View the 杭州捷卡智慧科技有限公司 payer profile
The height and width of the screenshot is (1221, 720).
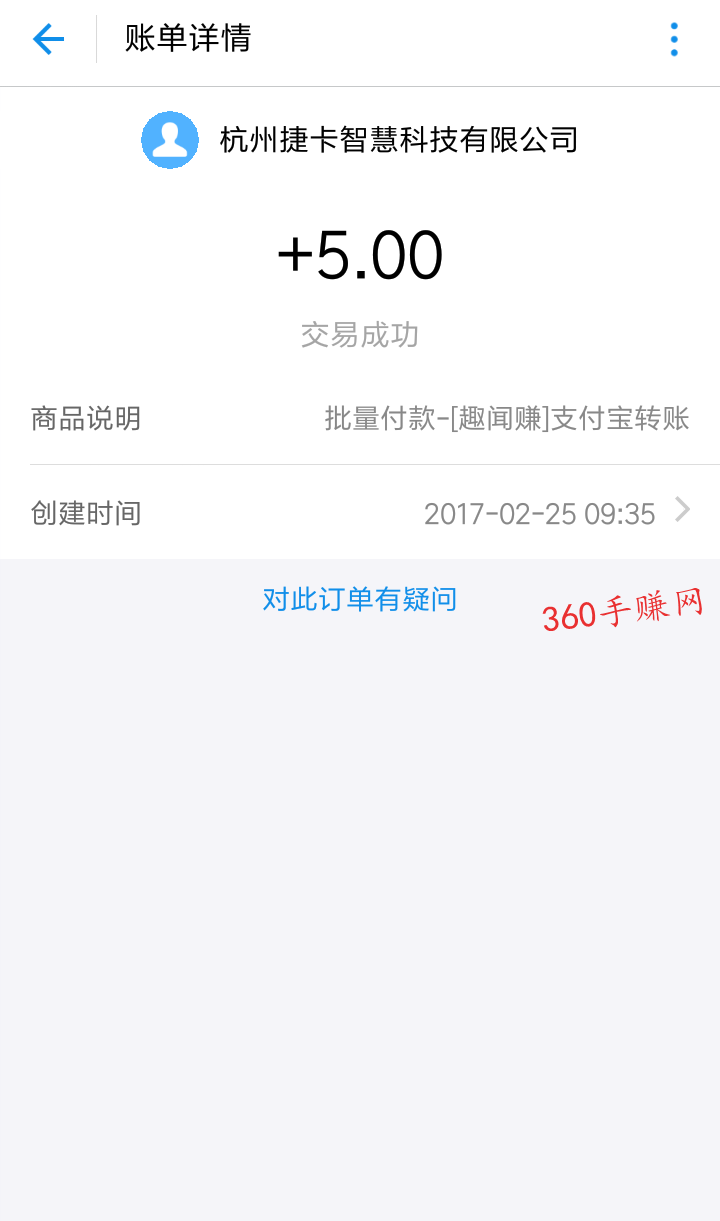pyautogui.click(x=360, y=140)
